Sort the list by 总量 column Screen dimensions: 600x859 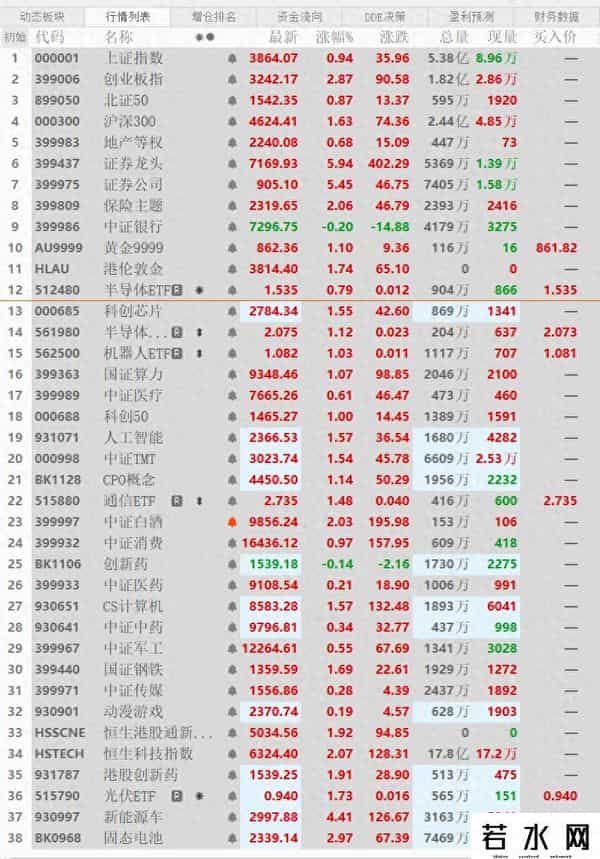pos(454,37)
